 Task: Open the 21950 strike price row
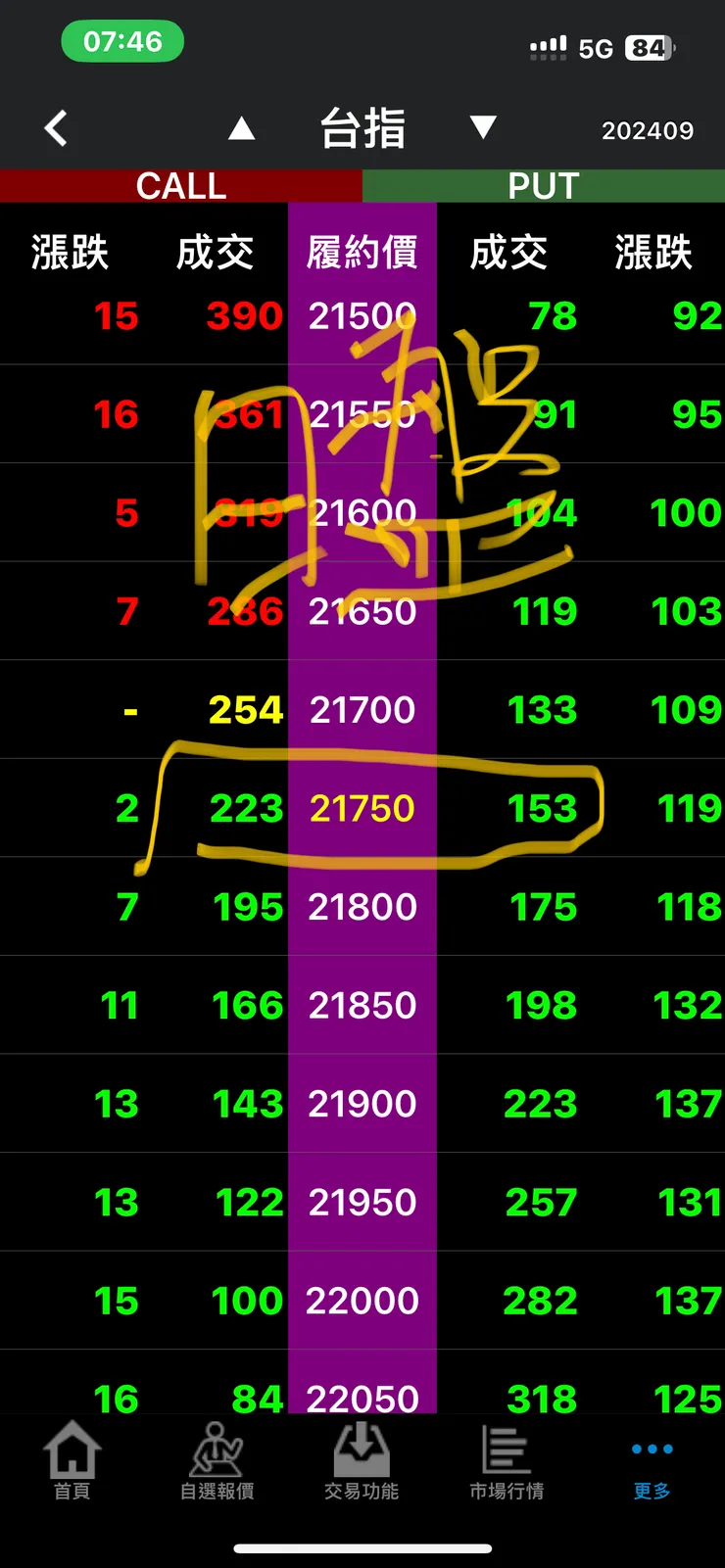click(362, 1203)
